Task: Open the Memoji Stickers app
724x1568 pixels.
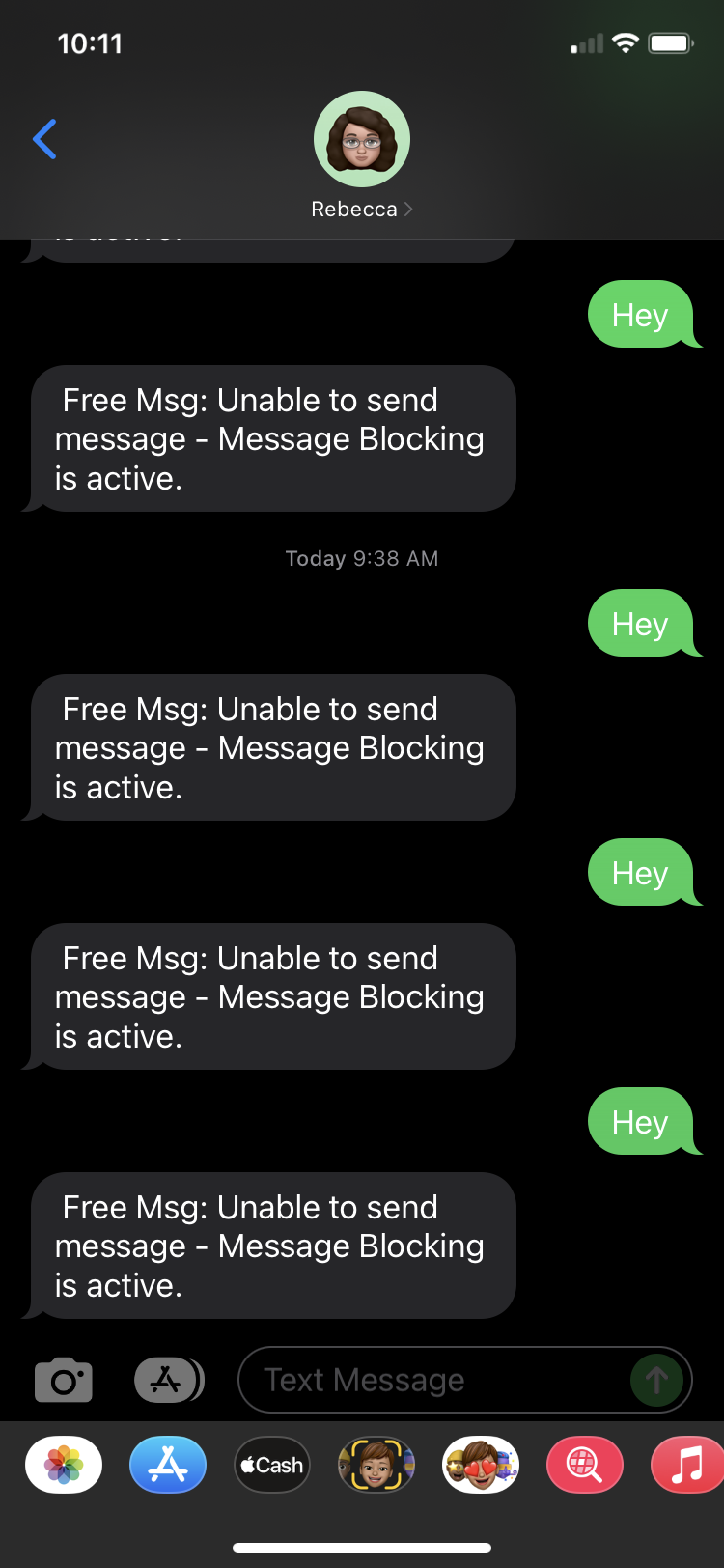Action: 481,1465
